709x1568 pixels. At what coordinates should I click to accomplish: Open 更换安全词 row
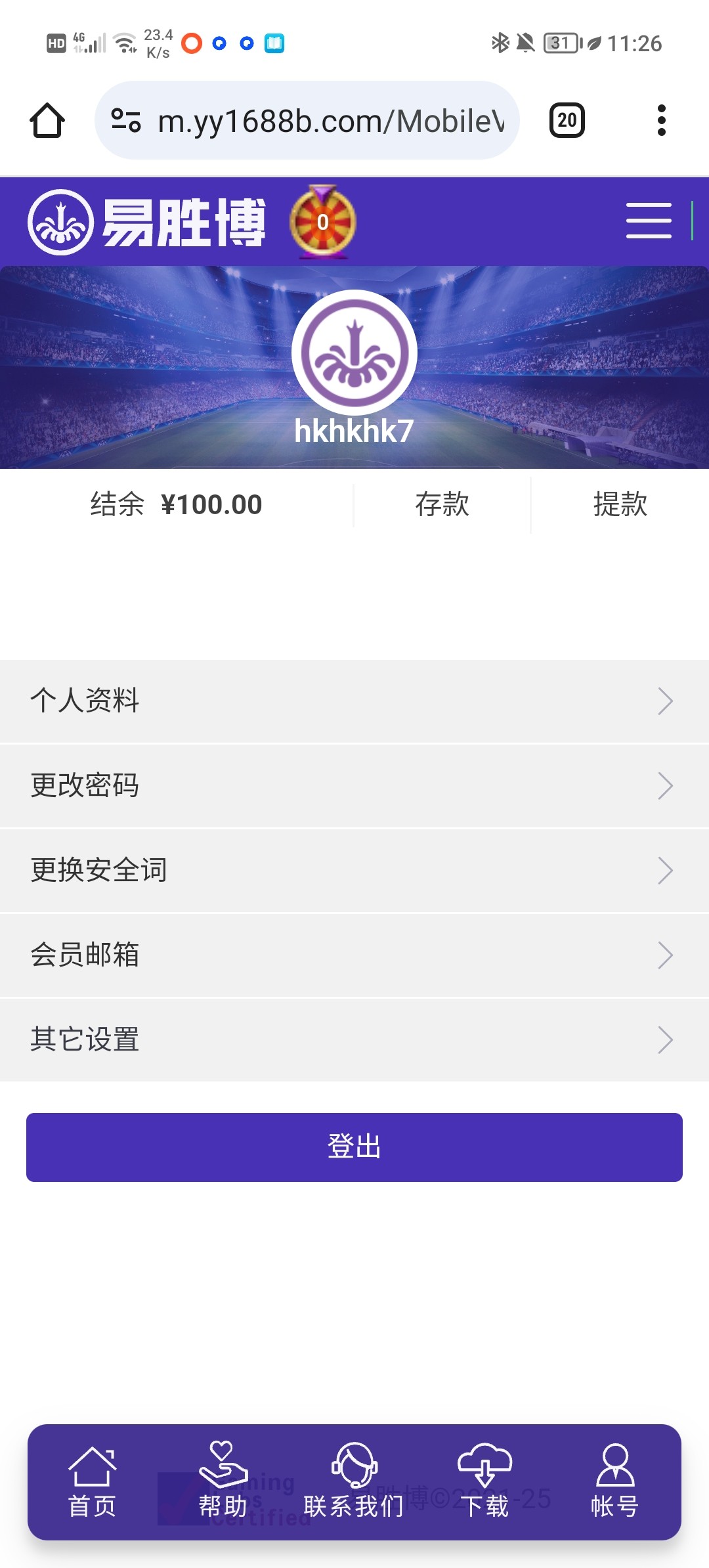tap(354, 870)
